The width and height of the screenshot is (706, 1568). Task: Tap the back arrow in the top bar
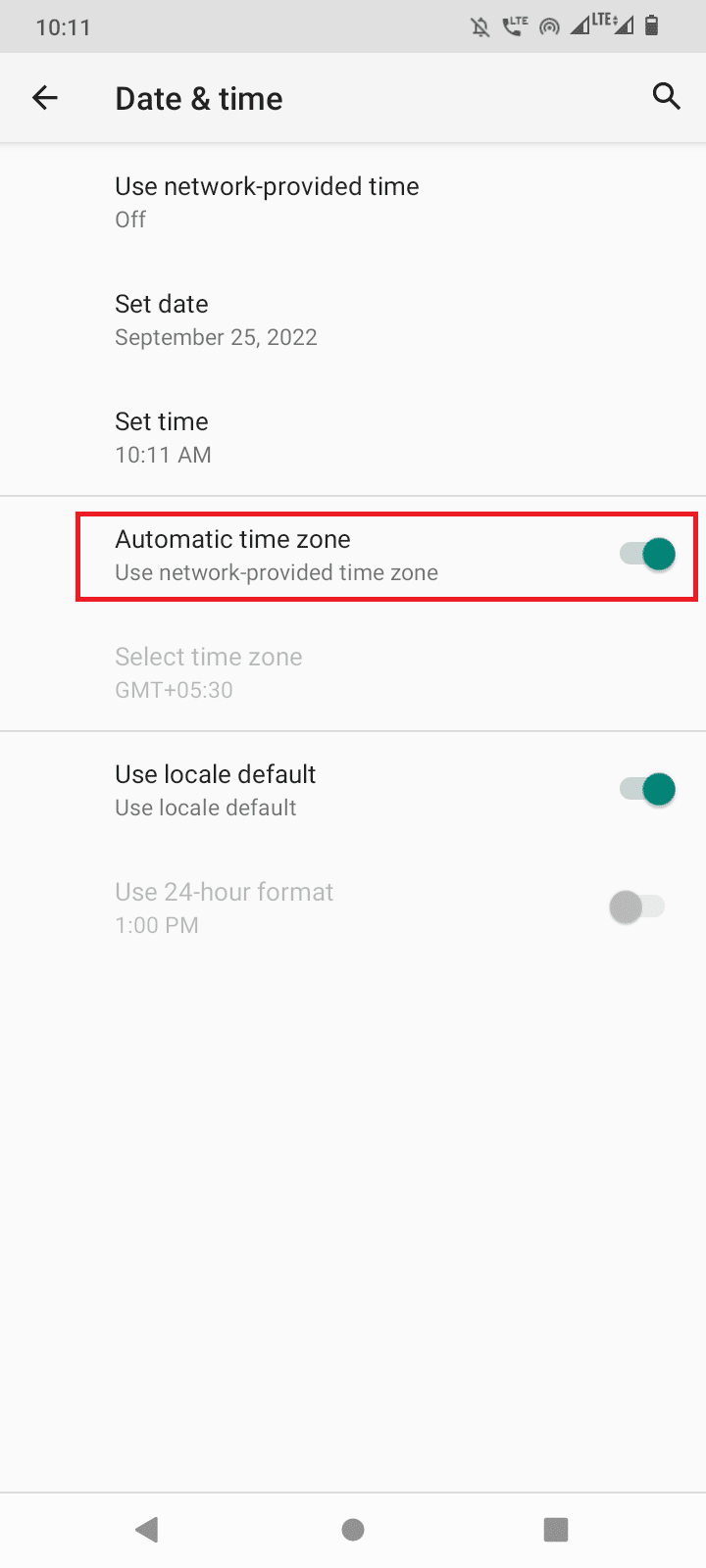[x=45, y=97]
